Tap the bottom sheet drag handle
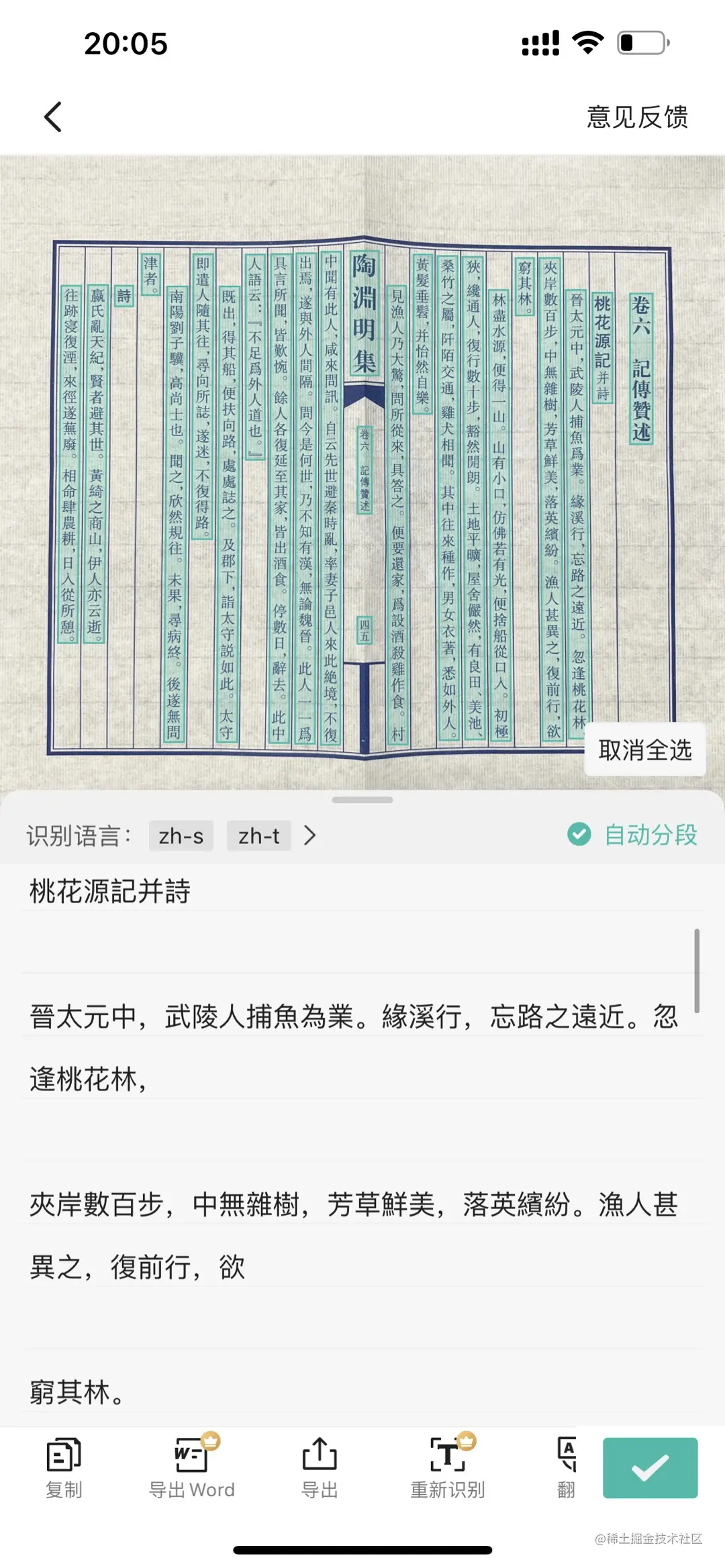Screen dimensions: 725x1568 click(x=362, y=800)
